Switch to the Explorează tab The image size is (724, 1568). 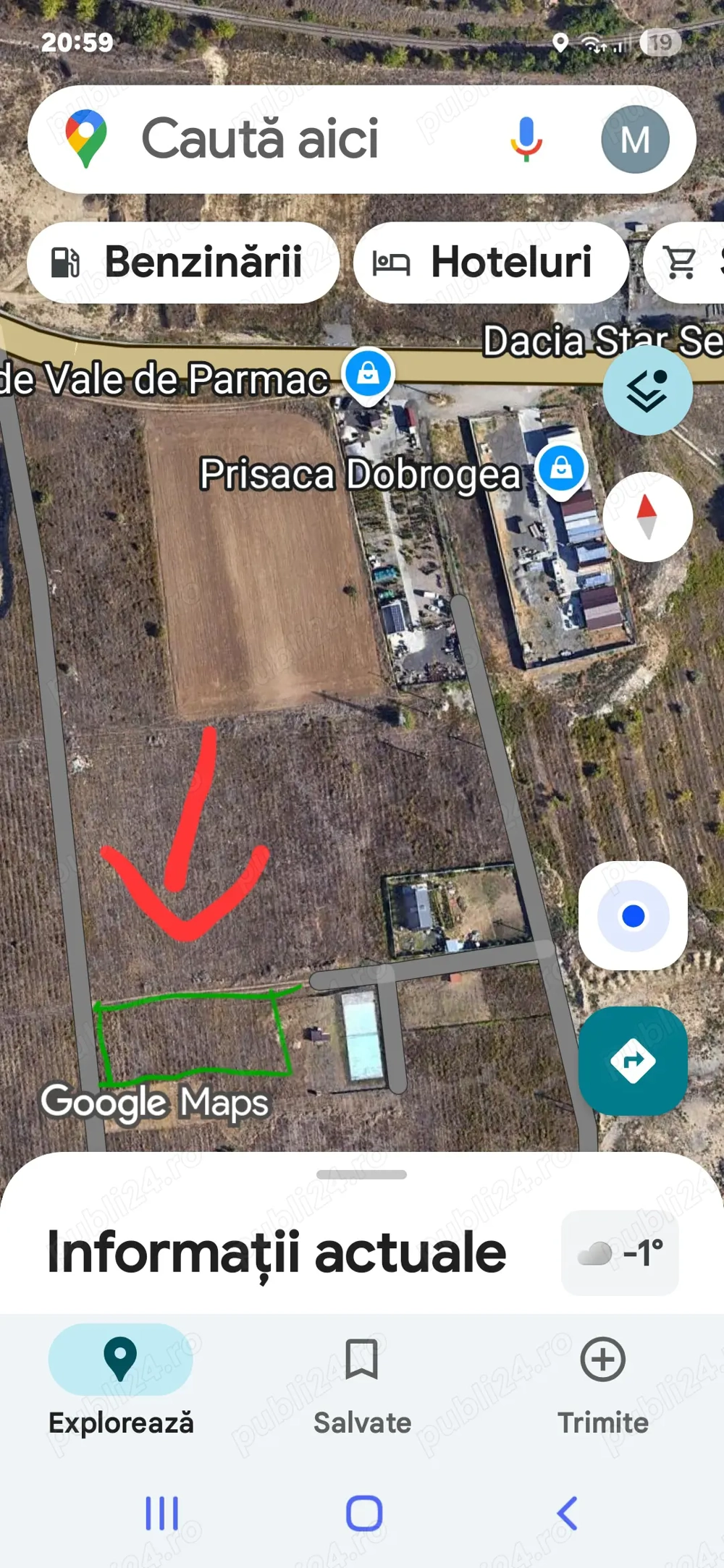(121, 1379)
